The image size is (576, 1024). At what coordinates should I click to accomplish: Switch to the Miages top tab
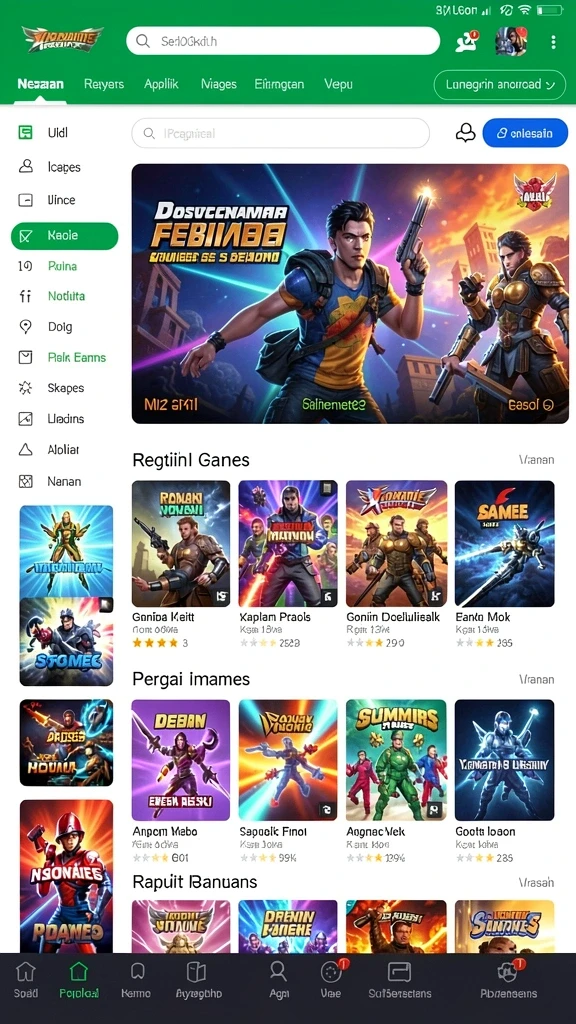(x=219, y=84)
